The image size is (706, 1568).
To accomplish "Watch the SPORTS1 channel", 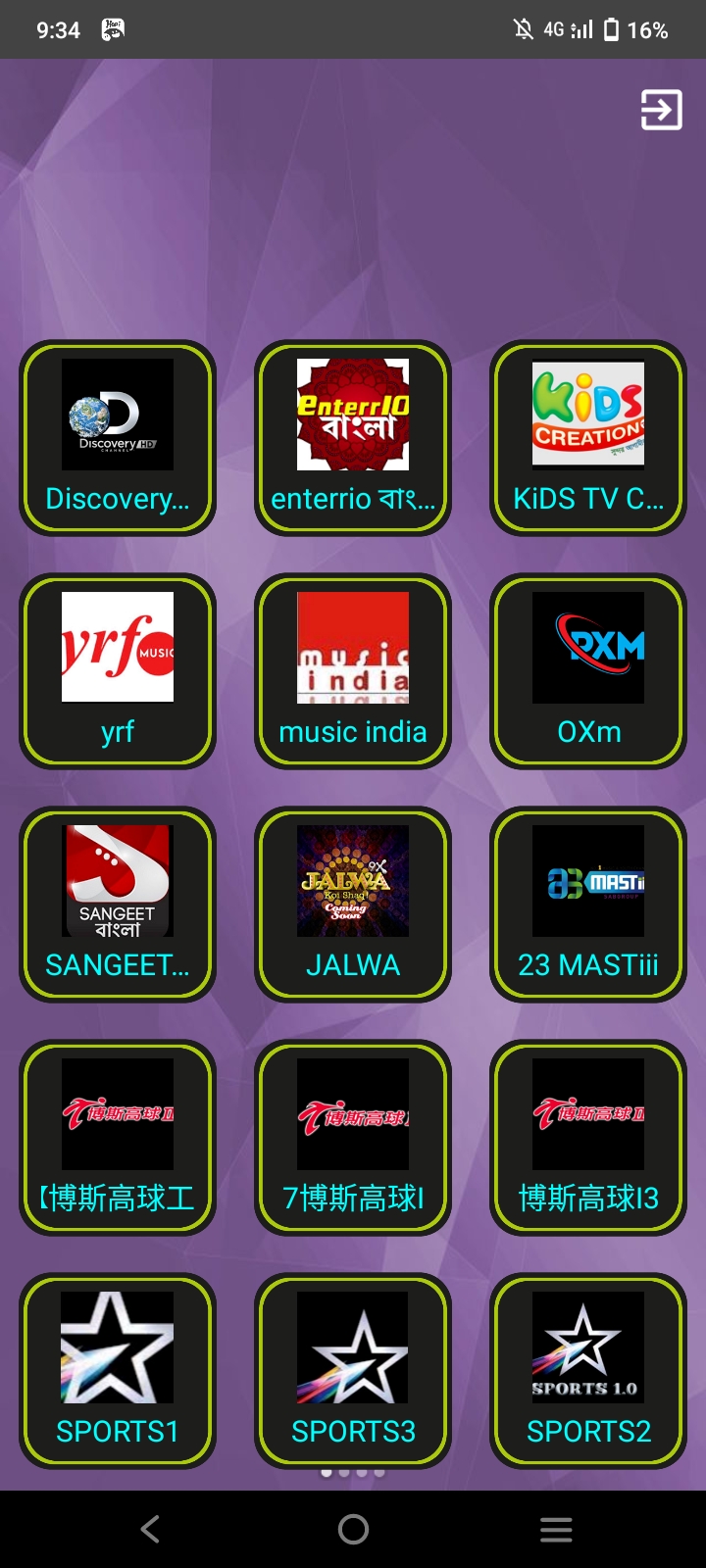I will [x=118, y=1371].
